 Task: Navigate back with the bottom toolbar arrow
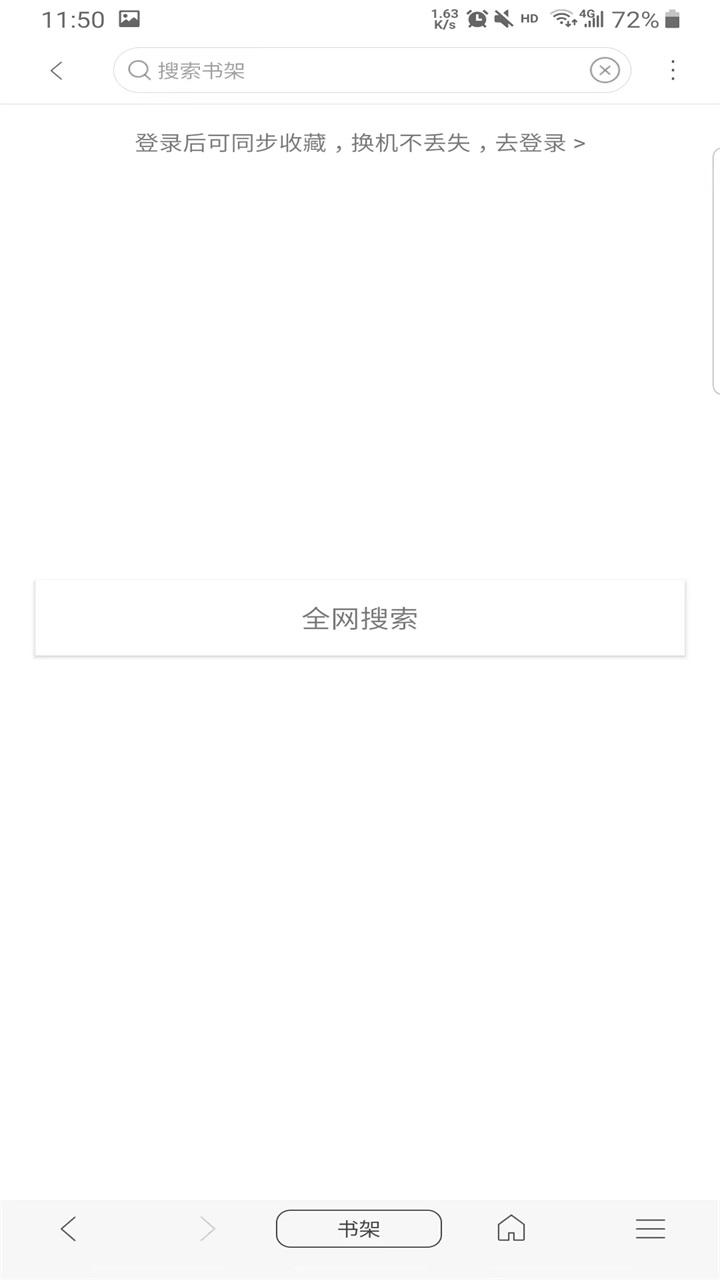click(68, 1228)
